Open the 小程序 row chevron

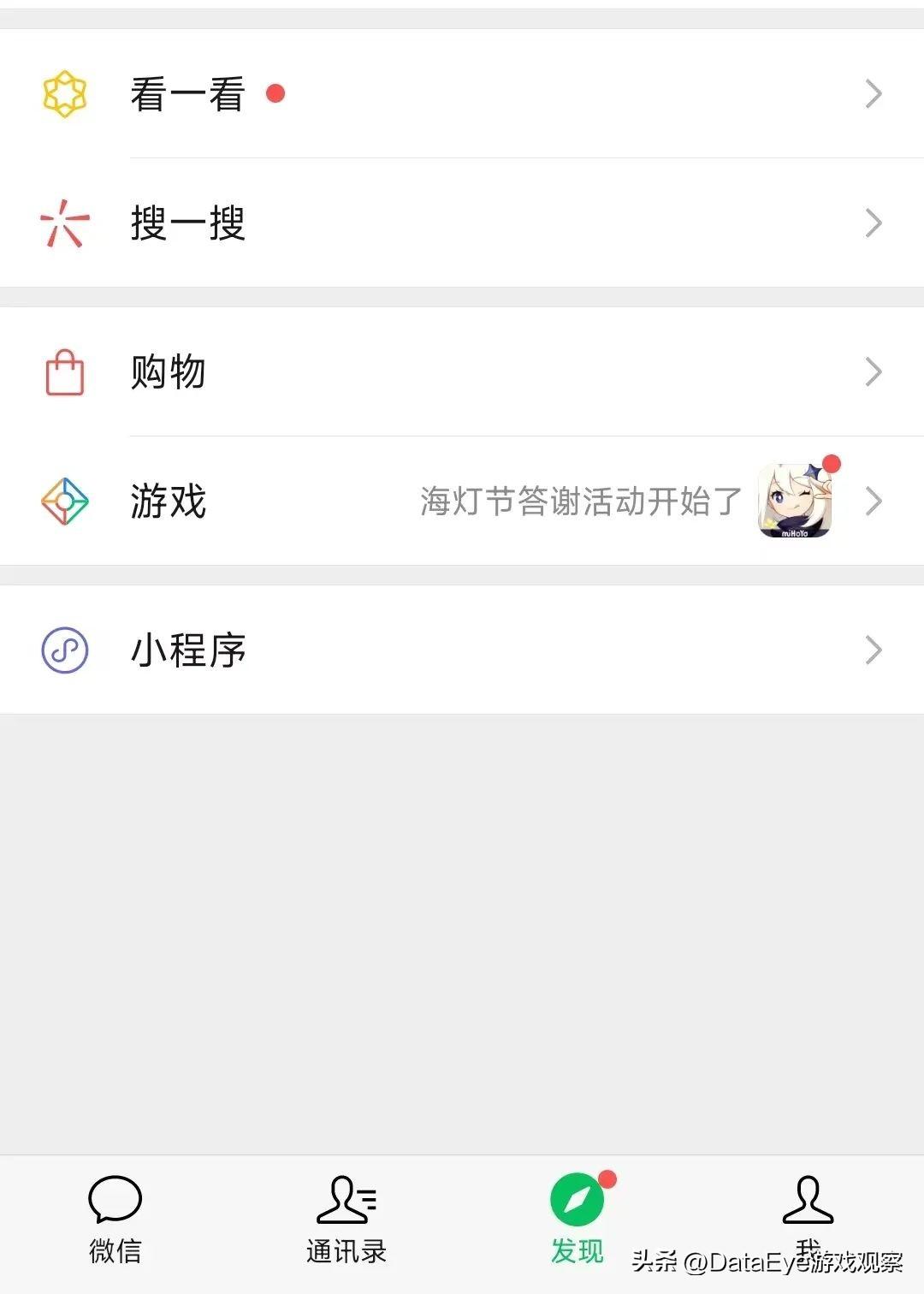[873, 650]
